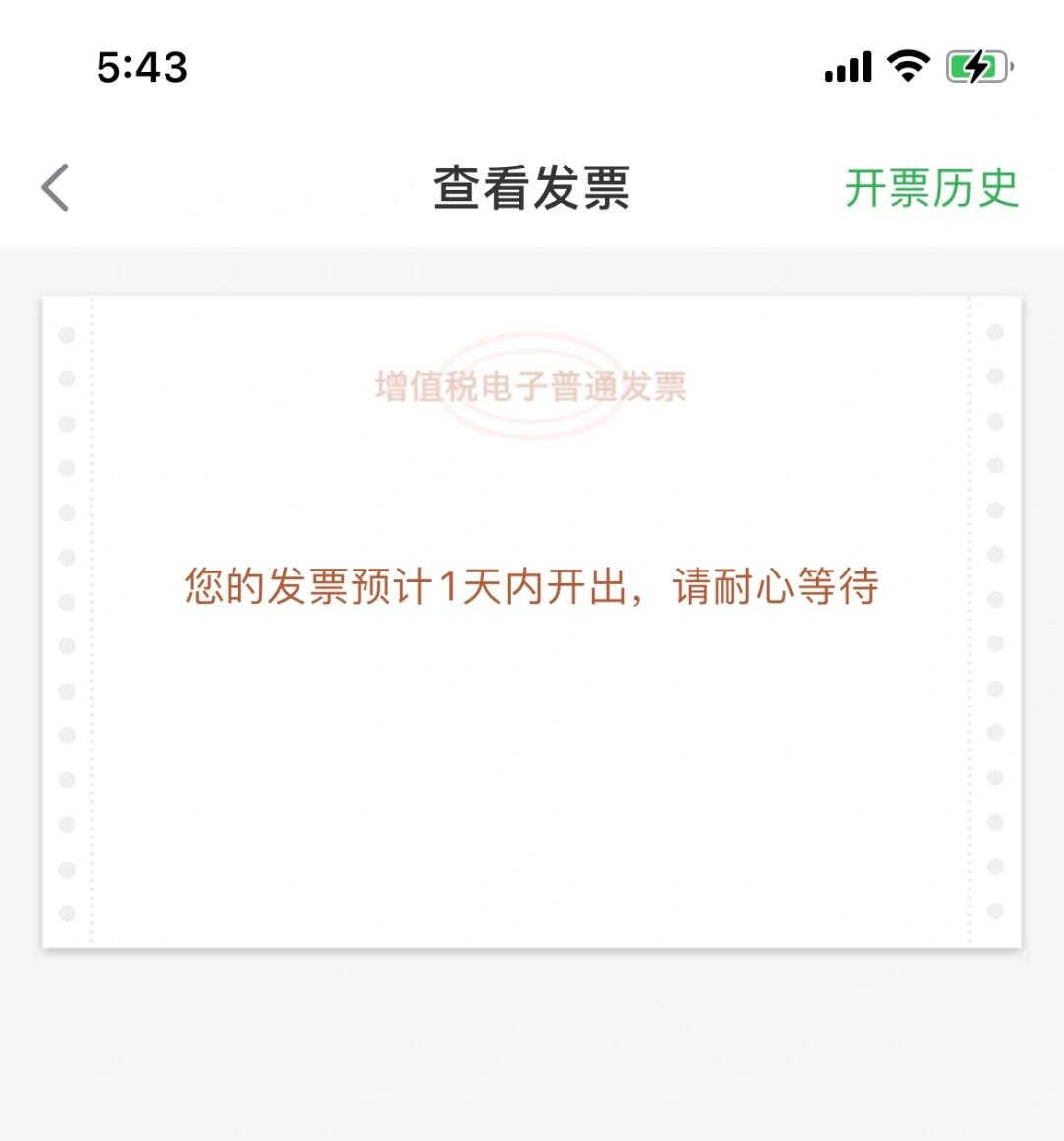Open 开票历史 to view invoicing history
The image size is (1064, 1141).
click(x=932, y=189)
